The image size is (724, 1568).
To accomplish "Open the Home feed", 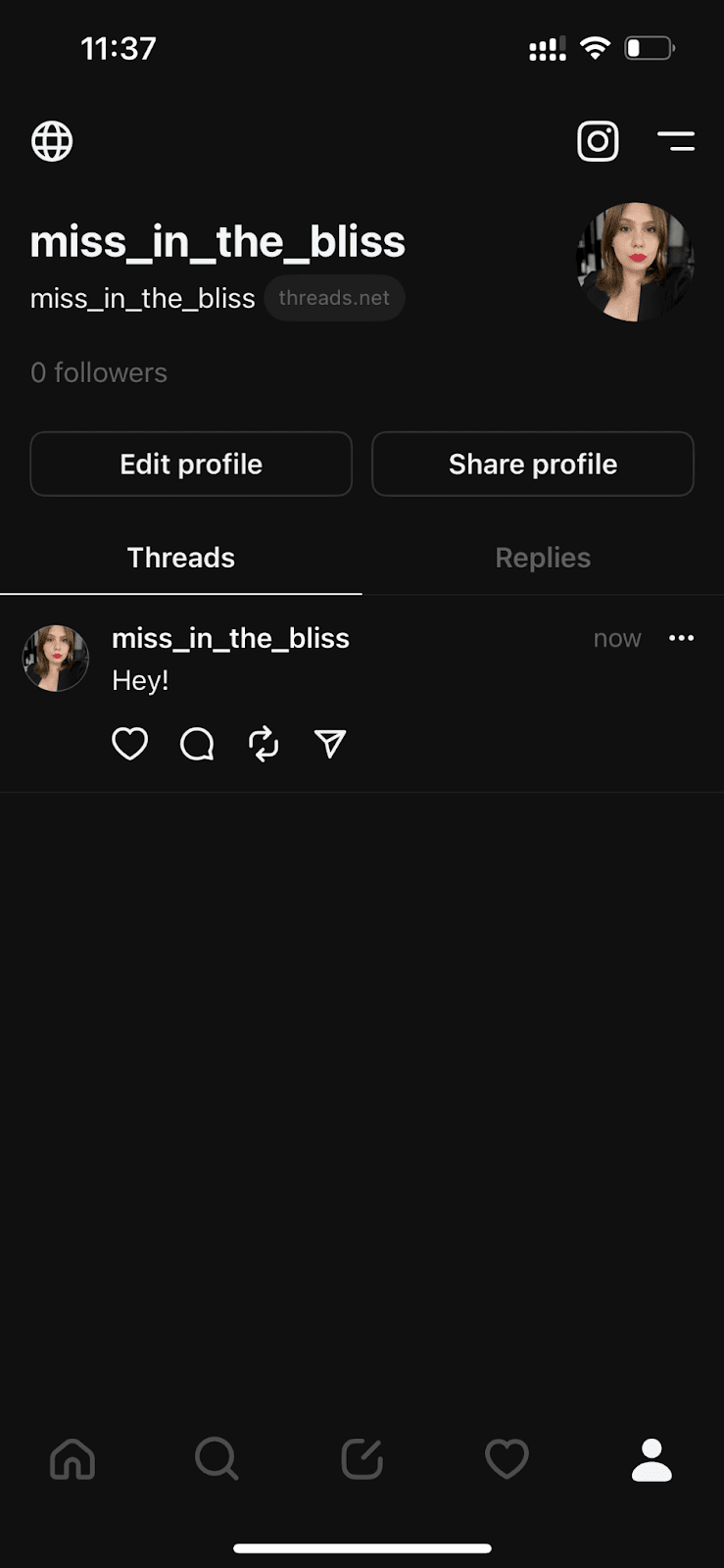I will coord(72,1459).
